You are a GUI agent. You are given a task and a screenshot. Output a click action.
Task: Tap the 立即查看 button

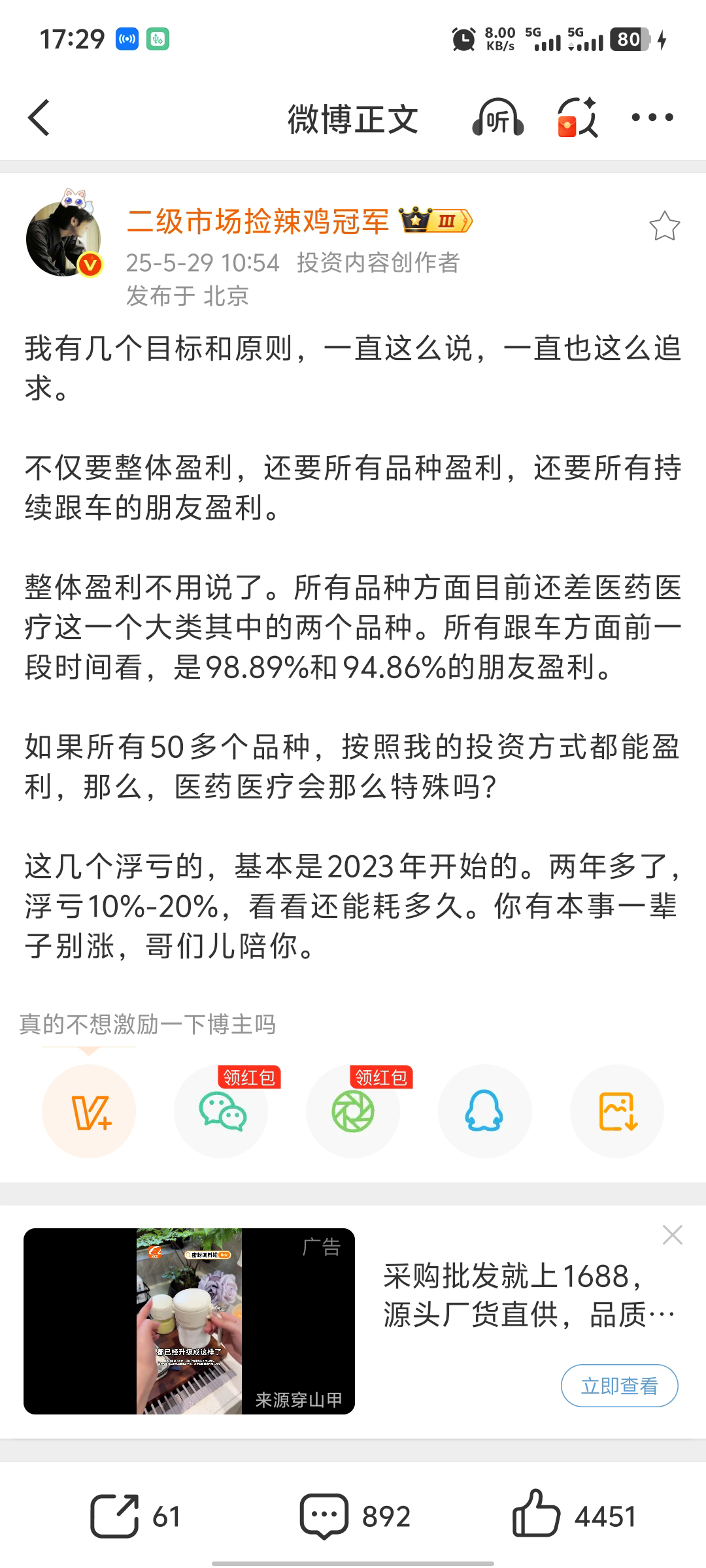619,1386
